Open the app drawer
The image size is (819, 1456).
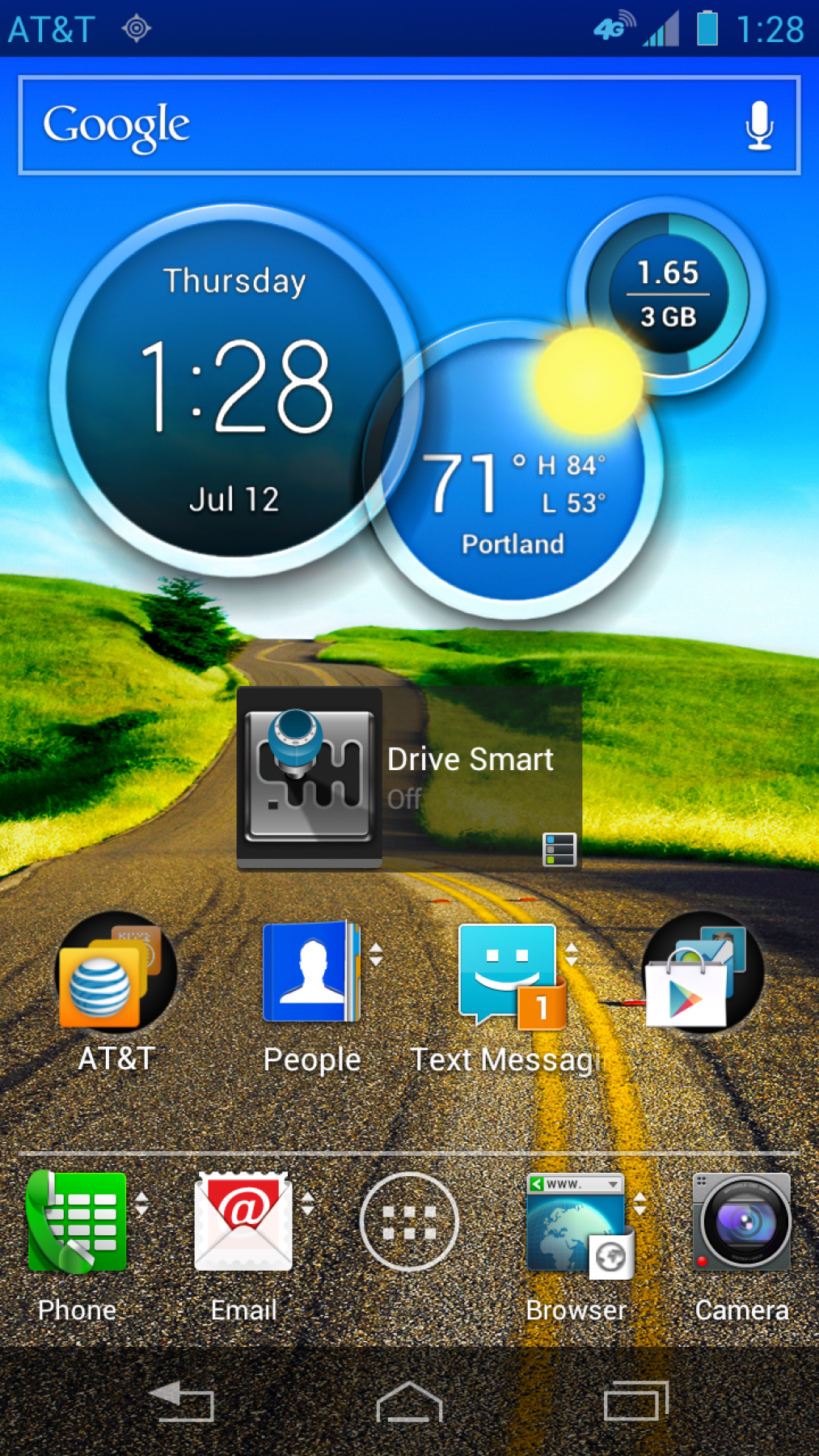tap(409, 1221)
